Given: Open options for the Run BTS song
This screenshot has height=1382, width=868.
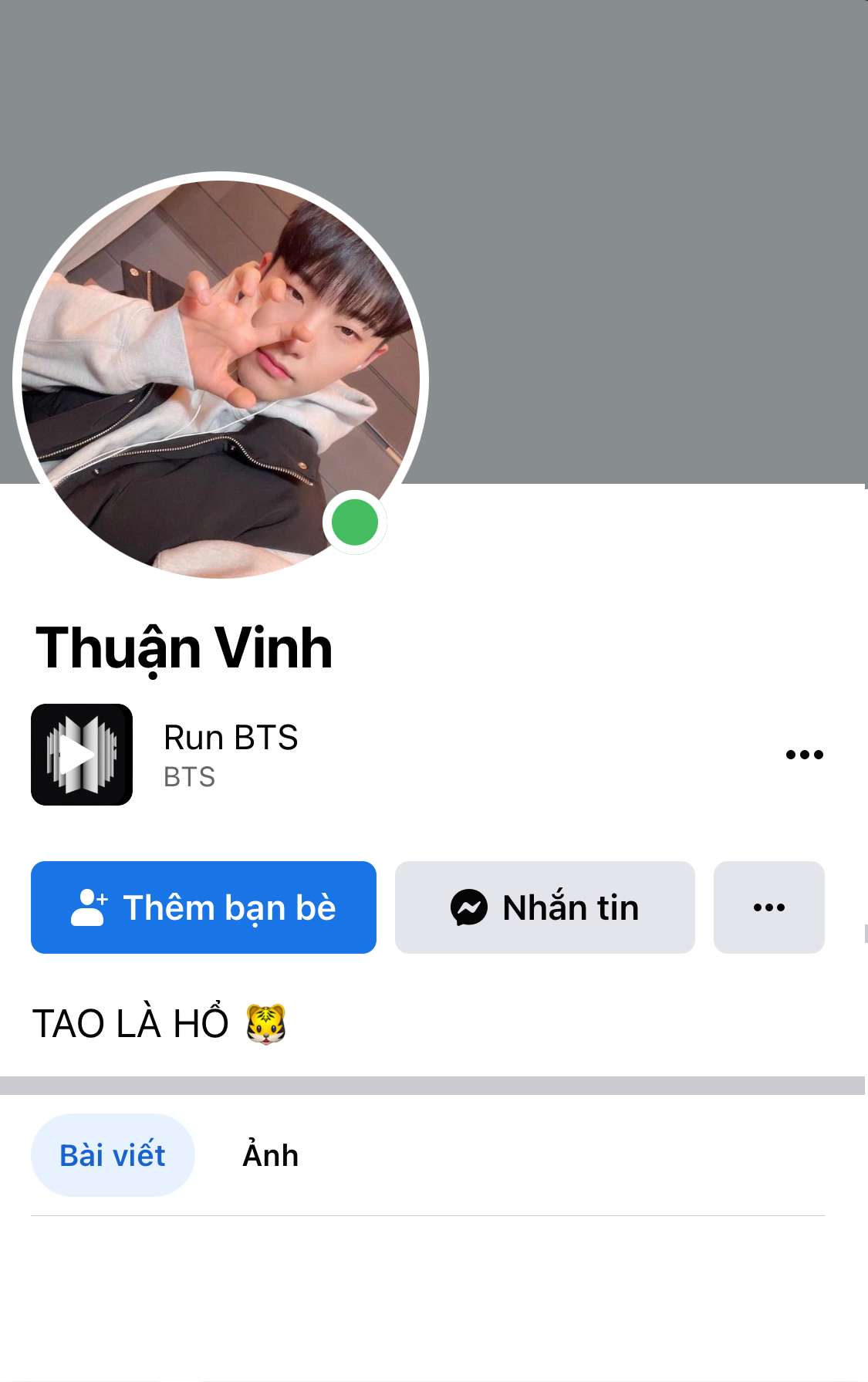Looking at the screenshot, I should pyautogui.click(x=804, y=755).
